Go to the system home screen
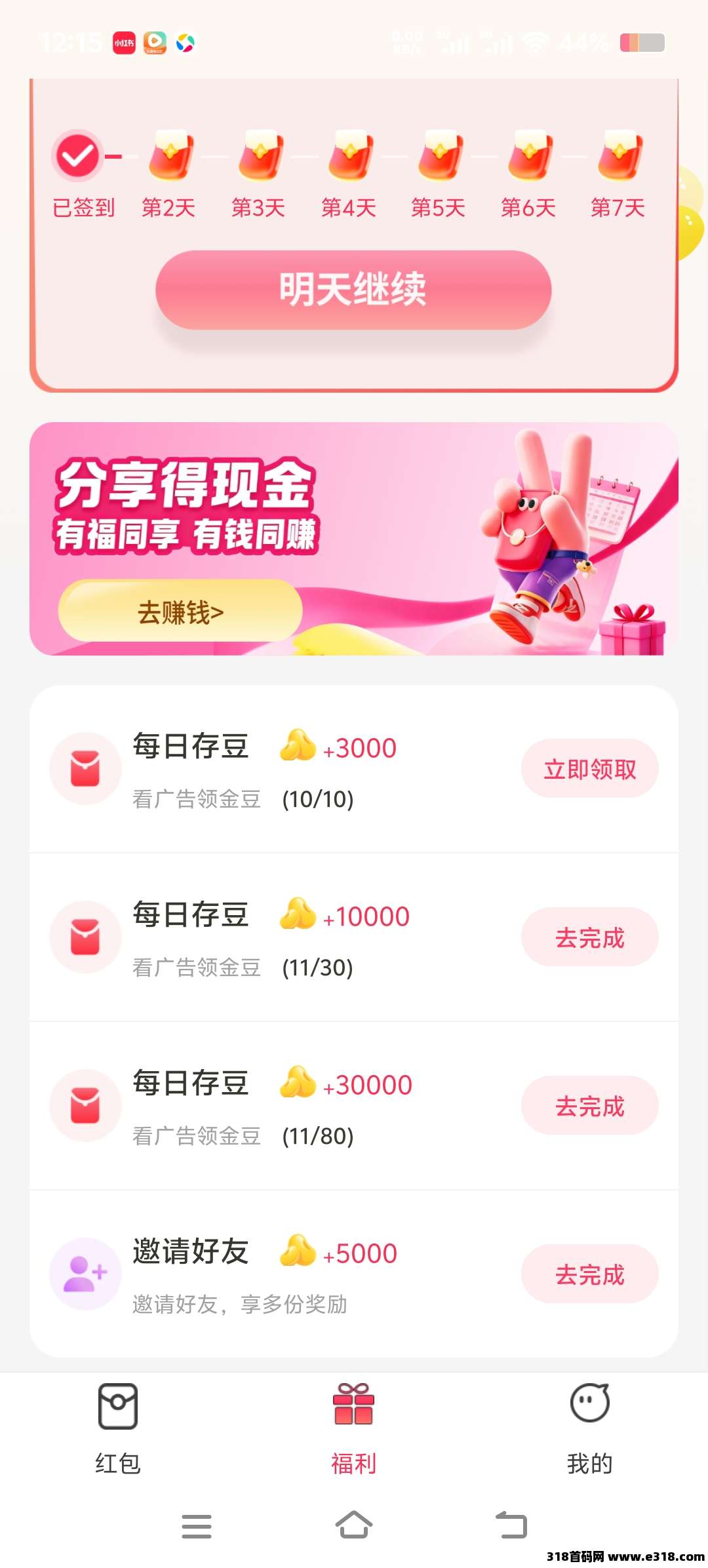708x1568 pixels. pyautogui.click(x=353, y=1525)
